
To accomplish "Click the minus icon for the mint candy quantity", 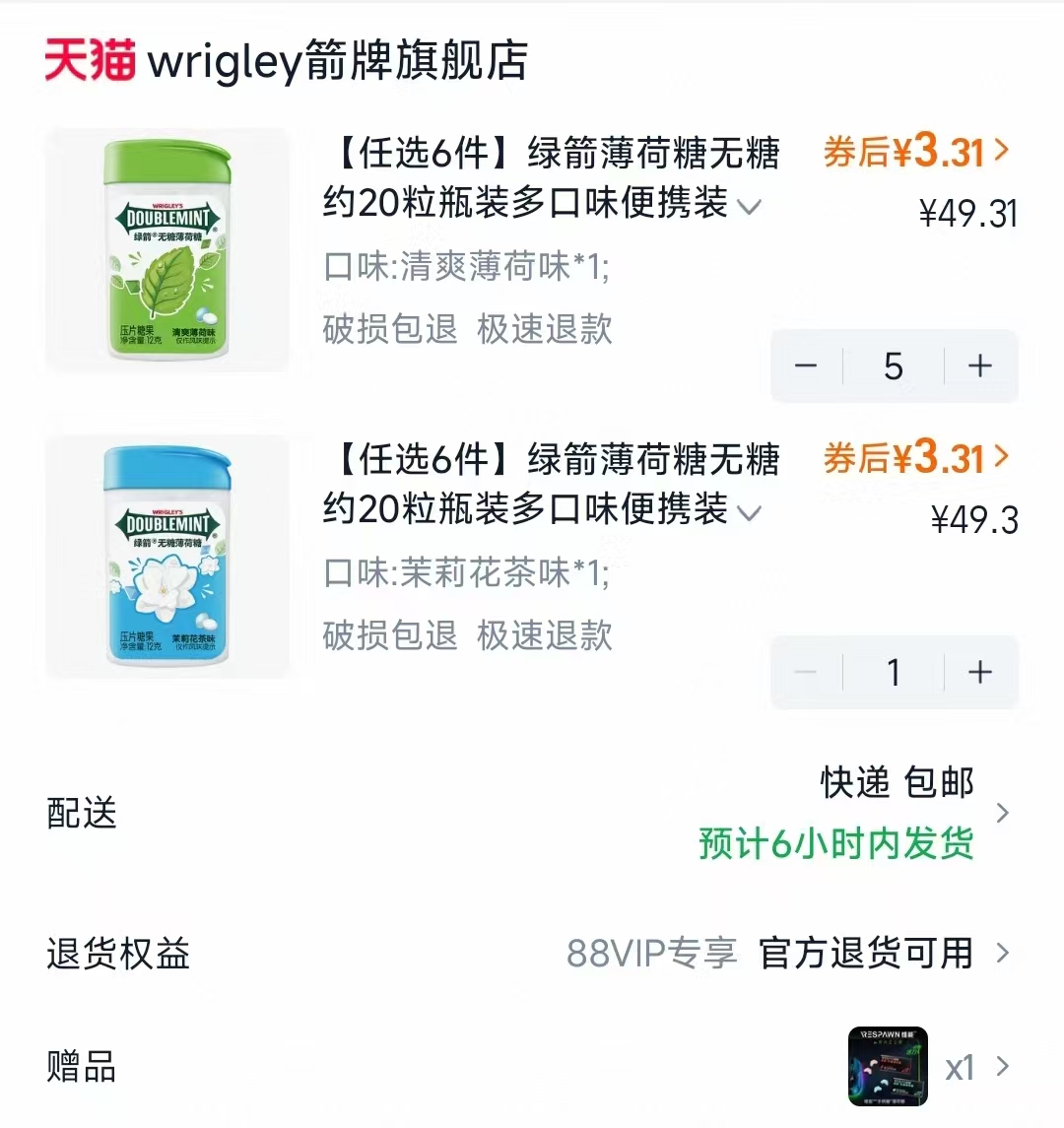I will pos(808,365).
